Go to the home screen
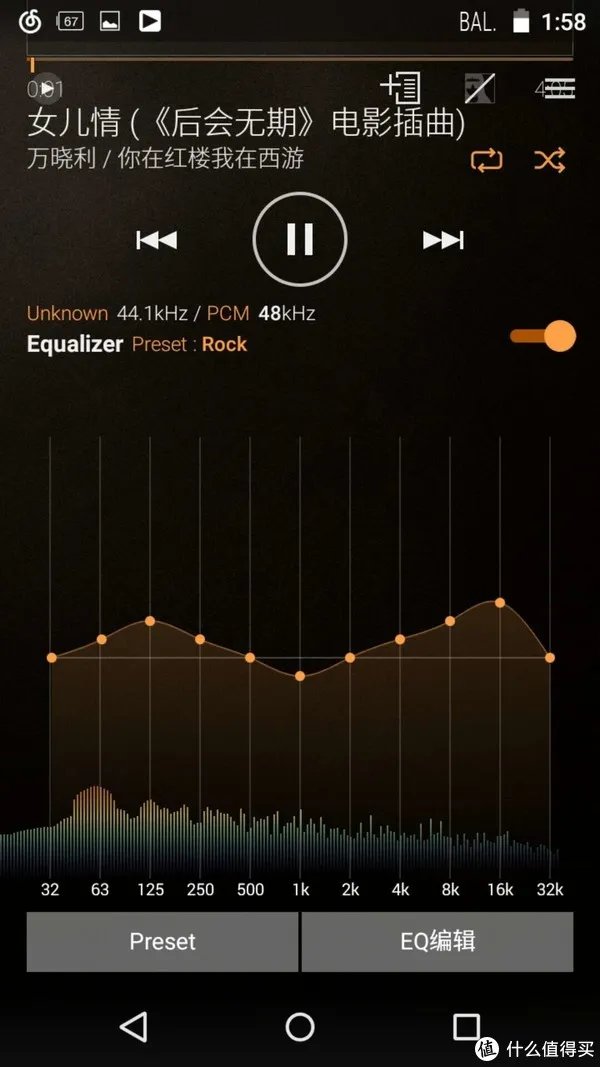Image resolution: width=600 pixels, height=1067 pixels. click(x=300, y=1026)
